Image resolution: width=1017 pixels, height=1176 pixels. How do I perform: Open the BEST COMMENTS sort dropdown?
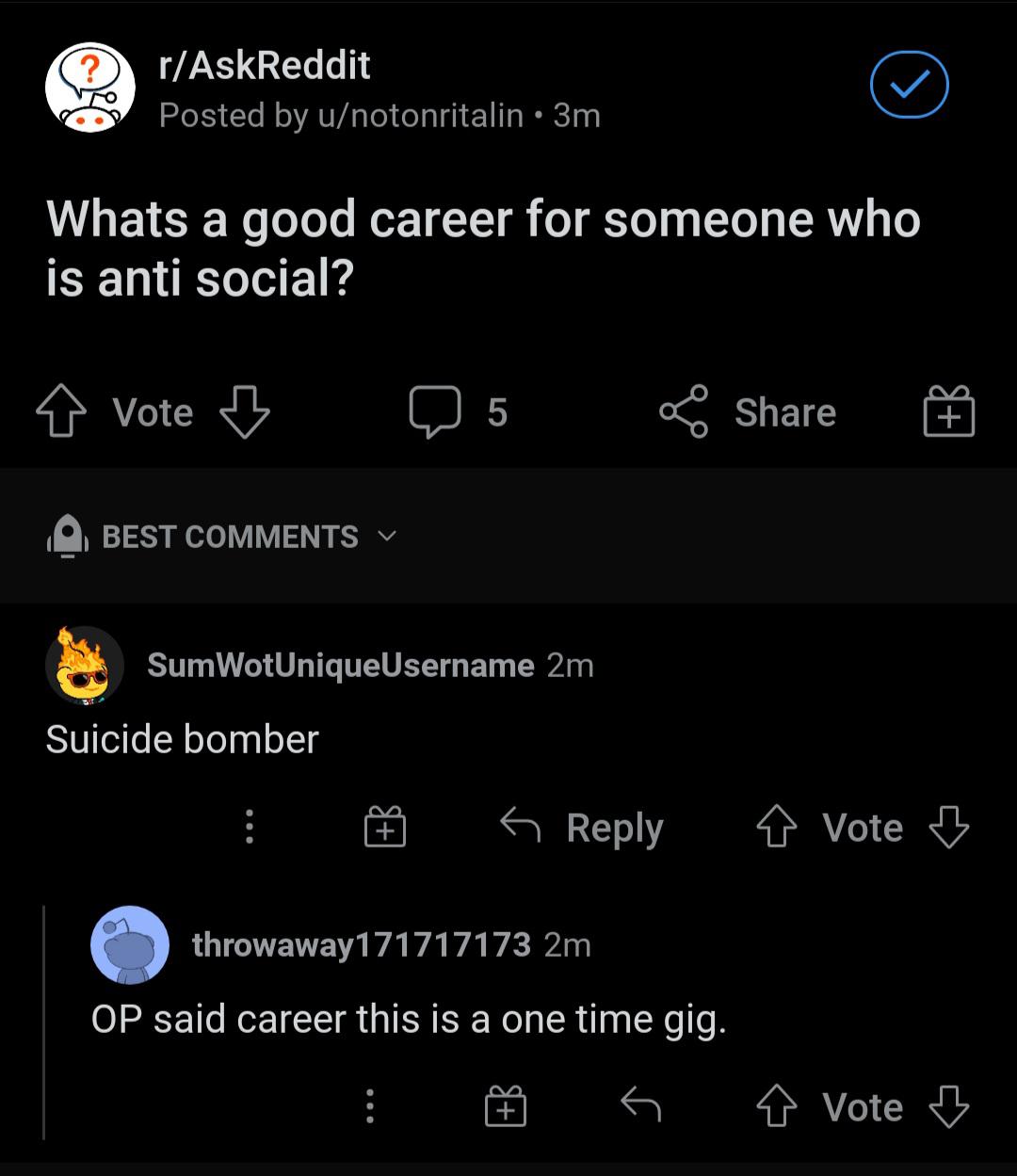point(385,538)
